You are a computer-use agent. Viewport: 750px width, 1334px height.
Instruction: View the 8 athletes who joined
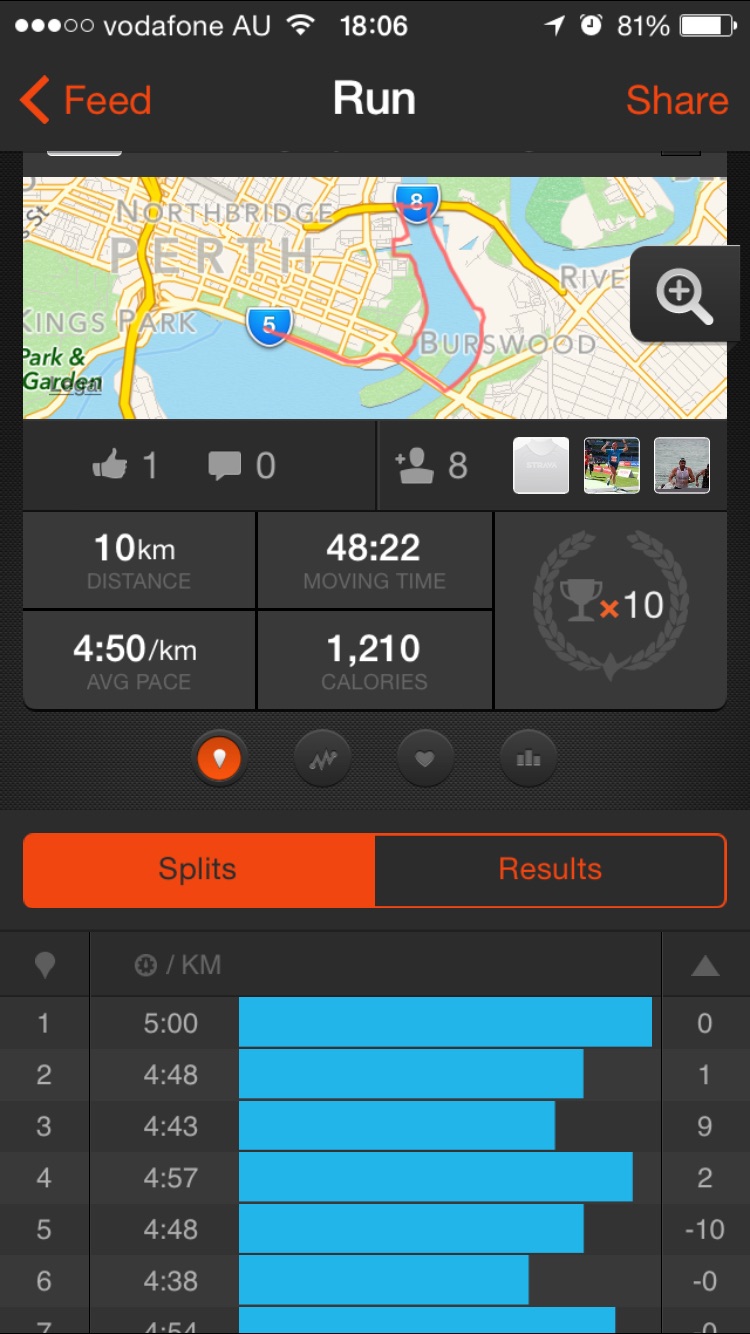(x=432, y=465)
